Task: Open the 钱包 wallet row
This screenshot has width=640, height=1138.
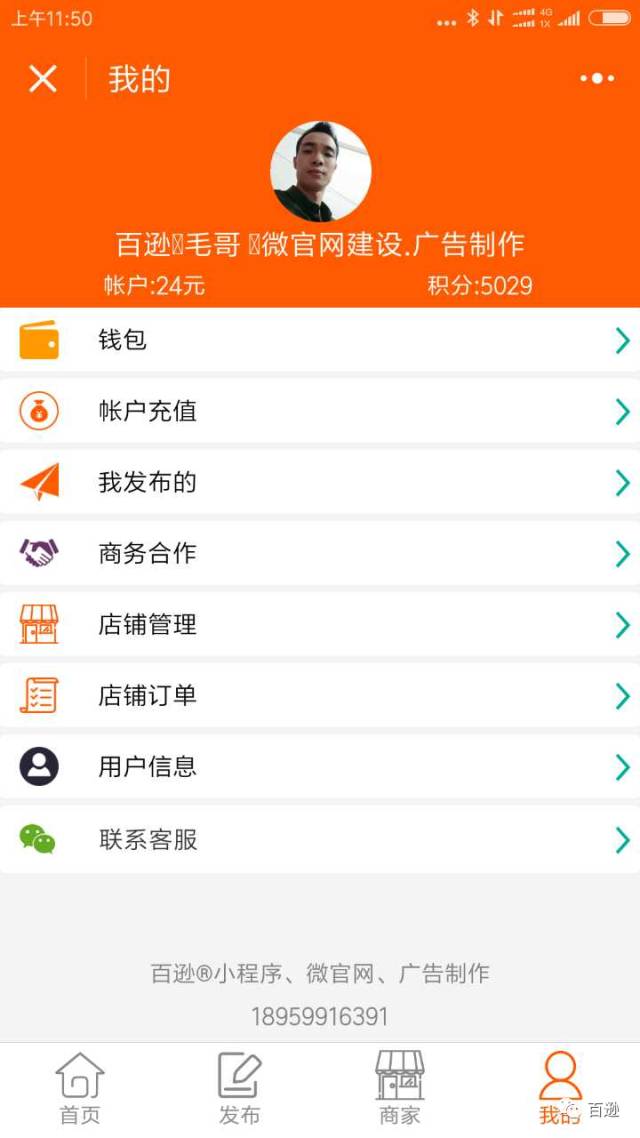Action: pyautogui.click(x=320, y=340)
